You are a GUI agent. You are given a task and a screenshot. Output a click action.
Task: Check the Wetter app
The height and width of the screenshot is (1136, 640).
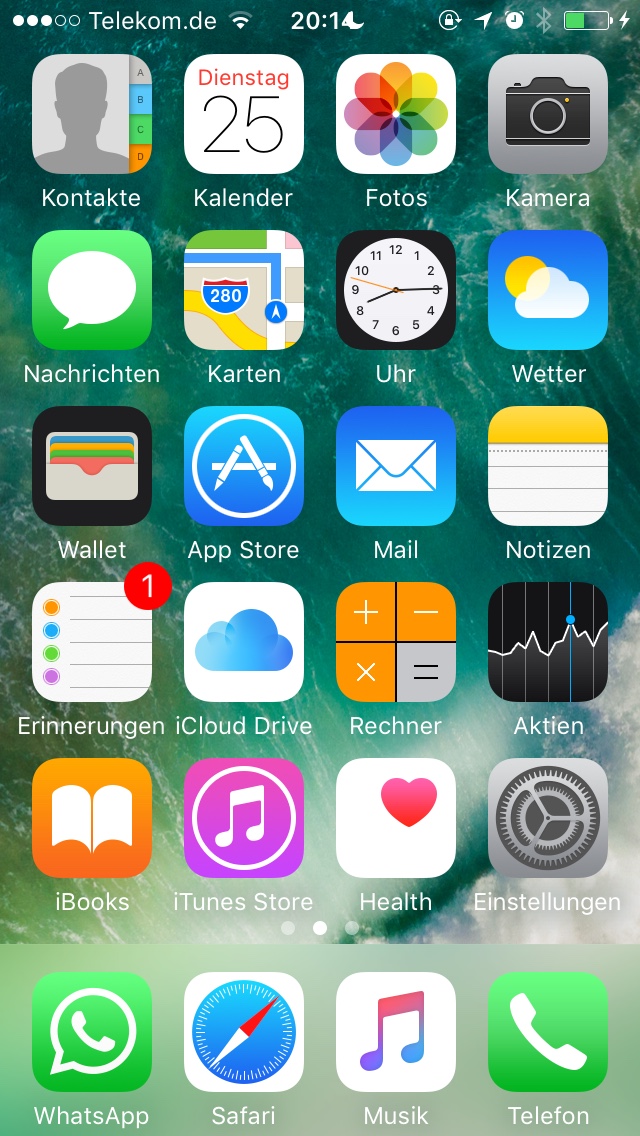(548, 290)
